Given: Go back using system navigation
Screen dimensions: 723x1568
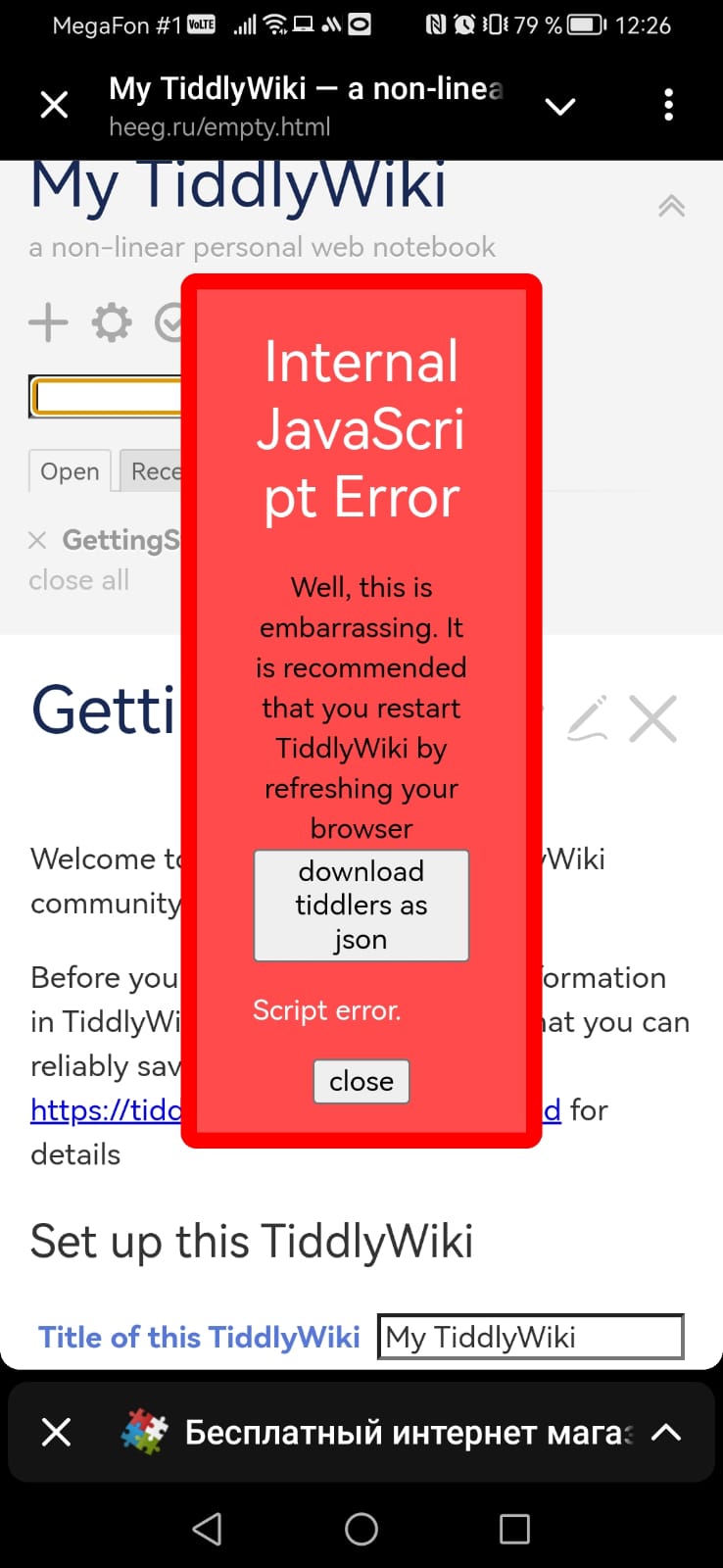Looking at the screenshot, I should coord(207,1529).
